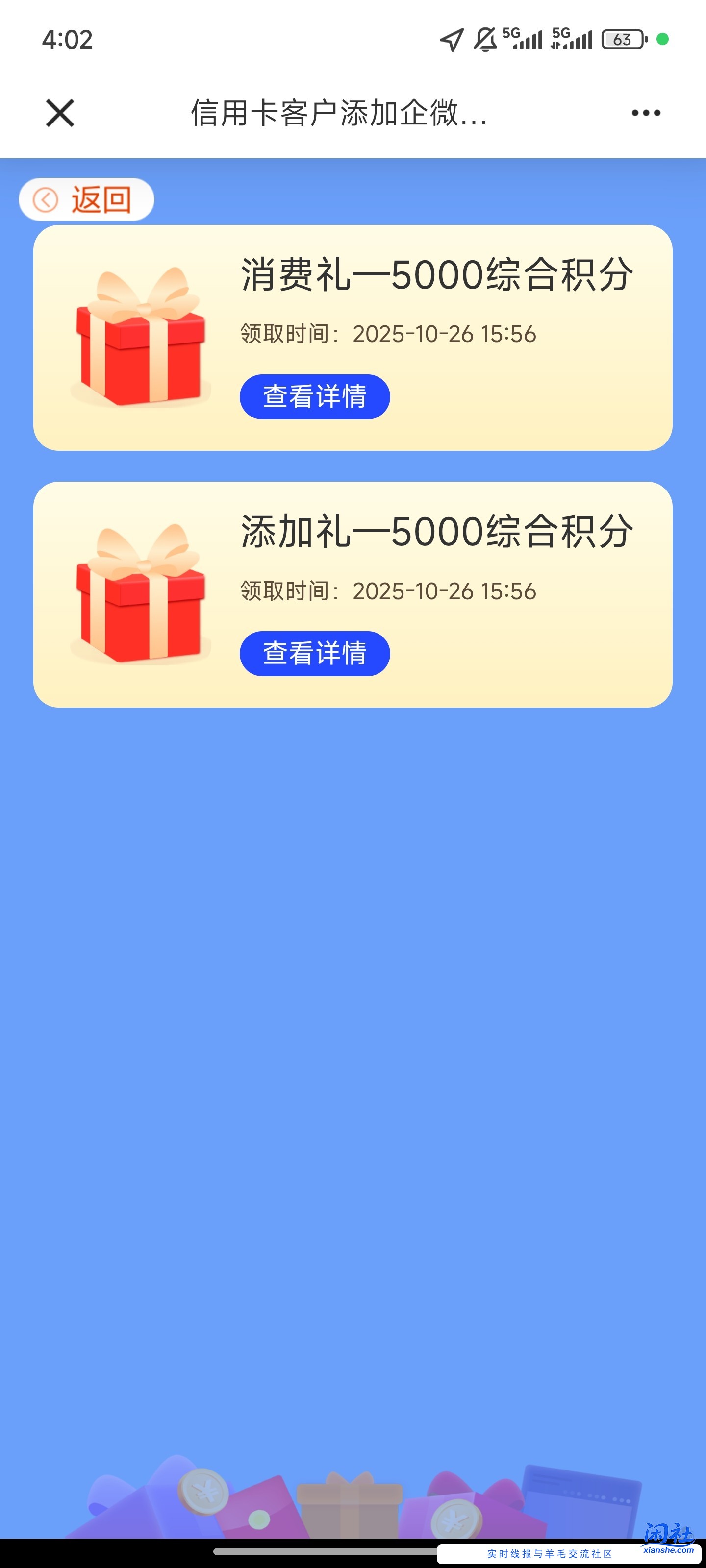Image resolution: width=706 pixels, height=1568 pixels.
Task: Tap the second 5G signal icon with arrows
Action: pos(573,40)
